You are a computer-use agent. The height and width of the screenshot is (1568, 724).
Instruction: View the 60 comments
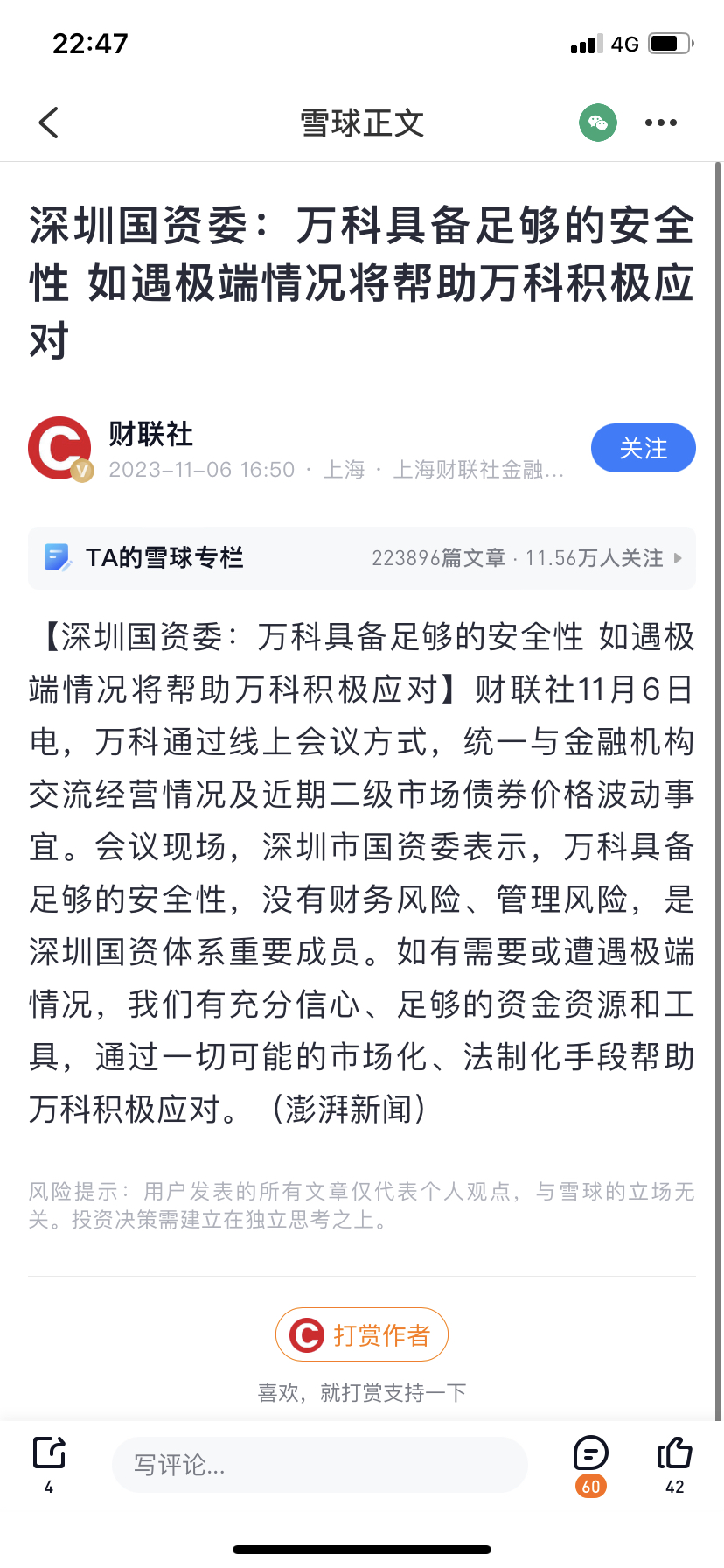[x=591, y=1456]
